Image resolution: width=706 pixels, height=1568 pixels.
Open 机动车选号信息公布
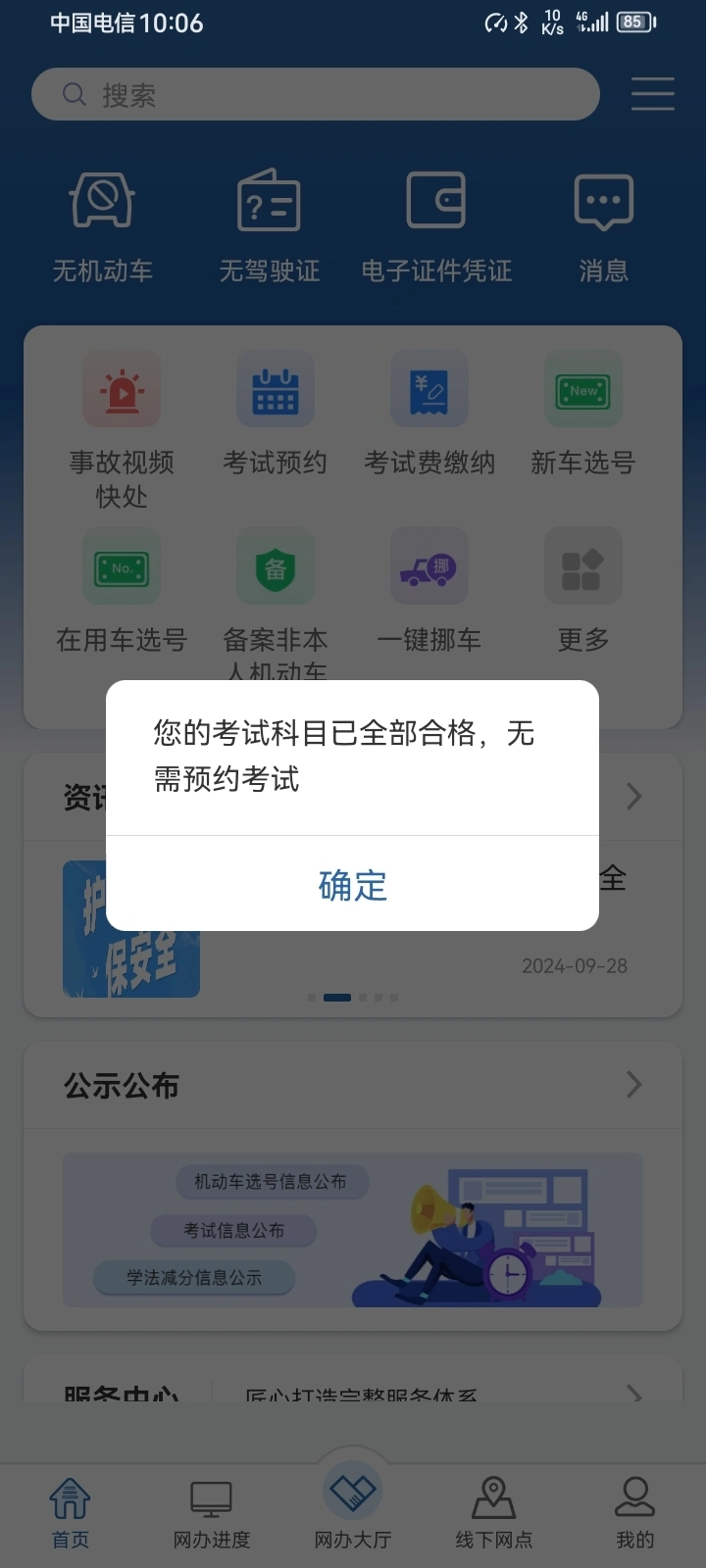coord(271,1182)
